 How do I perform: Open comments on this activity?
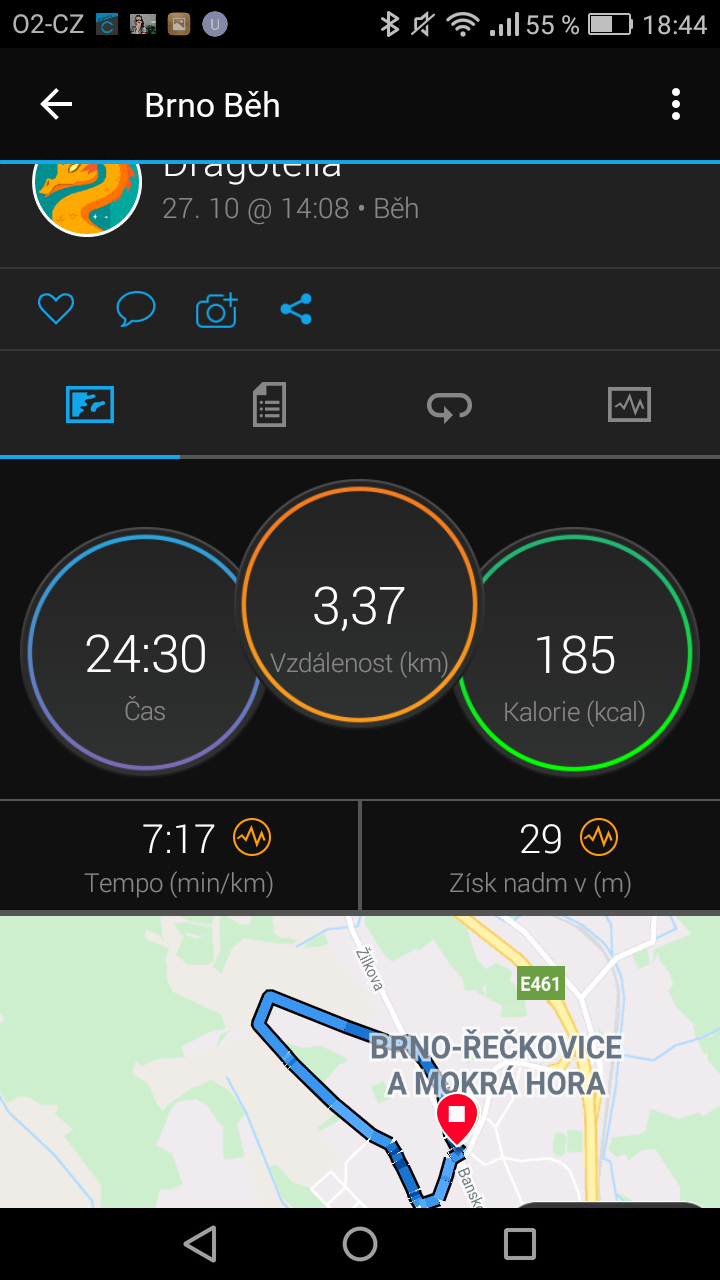[x=136, y=309]
